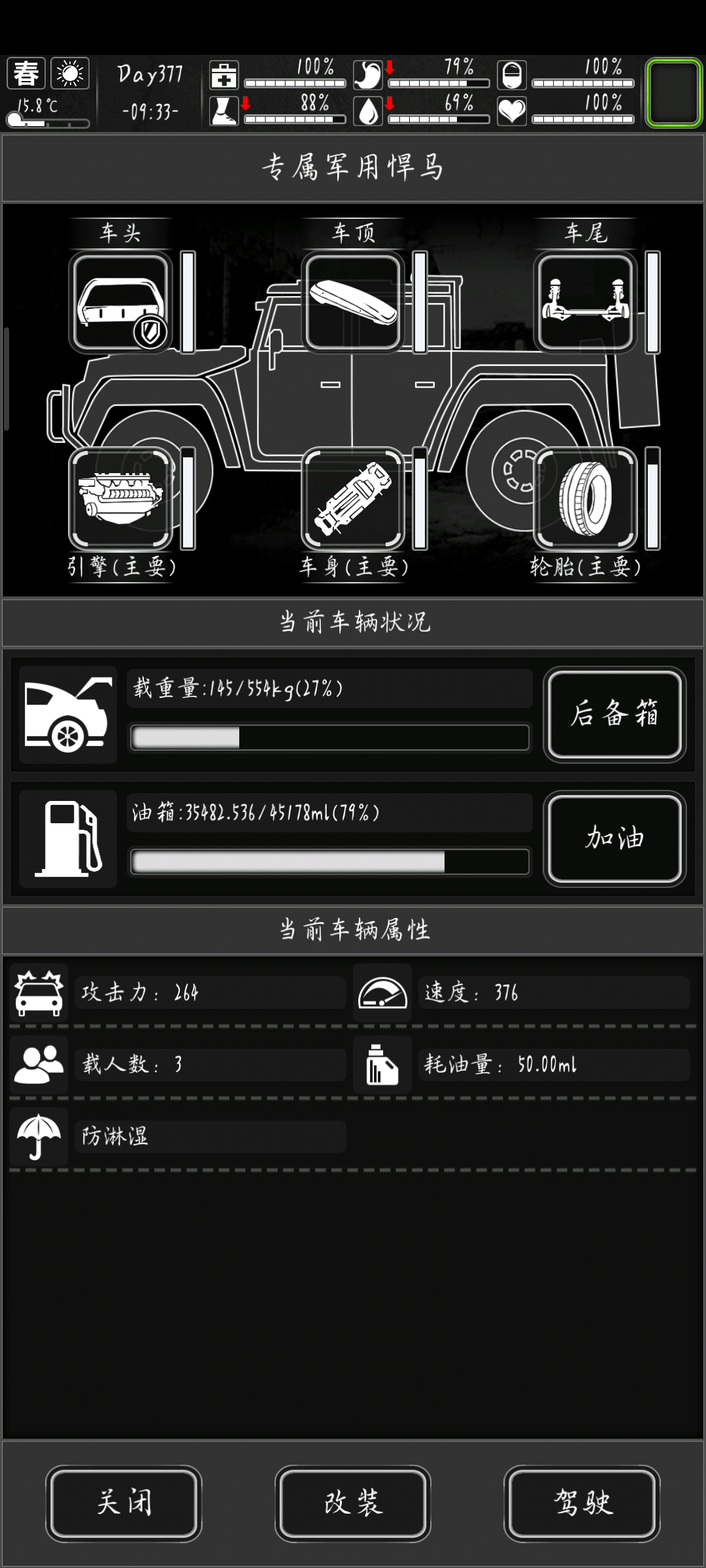Open the 后备箱 trunk storage

614,714
